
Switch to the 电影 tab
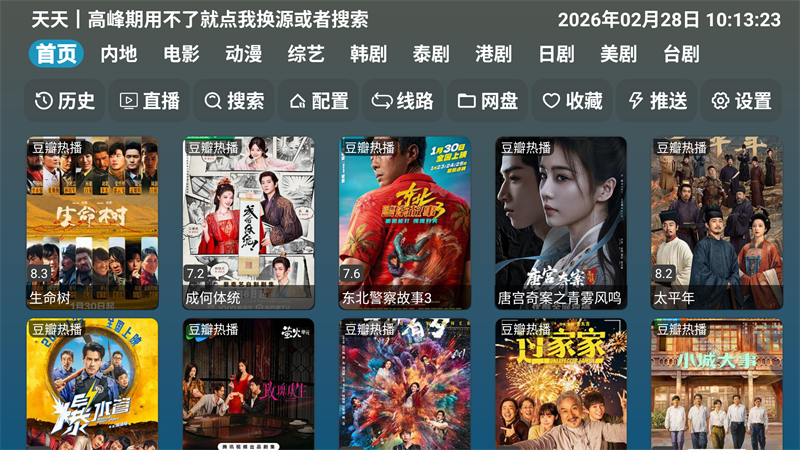click(x=181, y=54)
